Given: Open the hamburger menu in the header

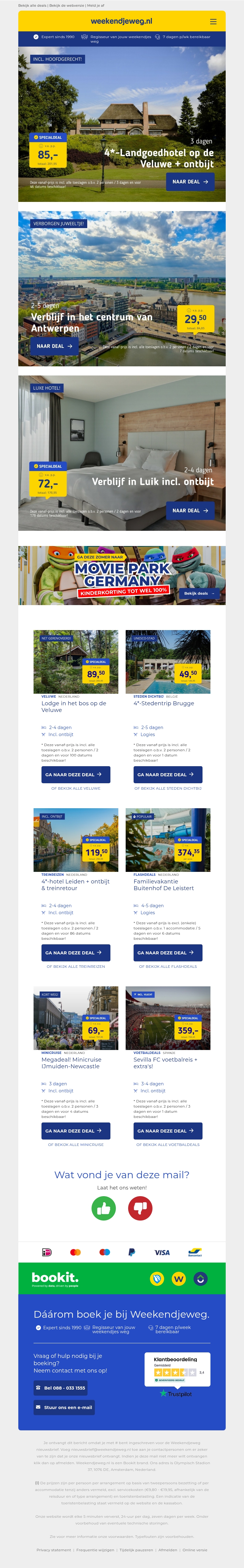Looking at the screenshot, I should coord(213,21).
